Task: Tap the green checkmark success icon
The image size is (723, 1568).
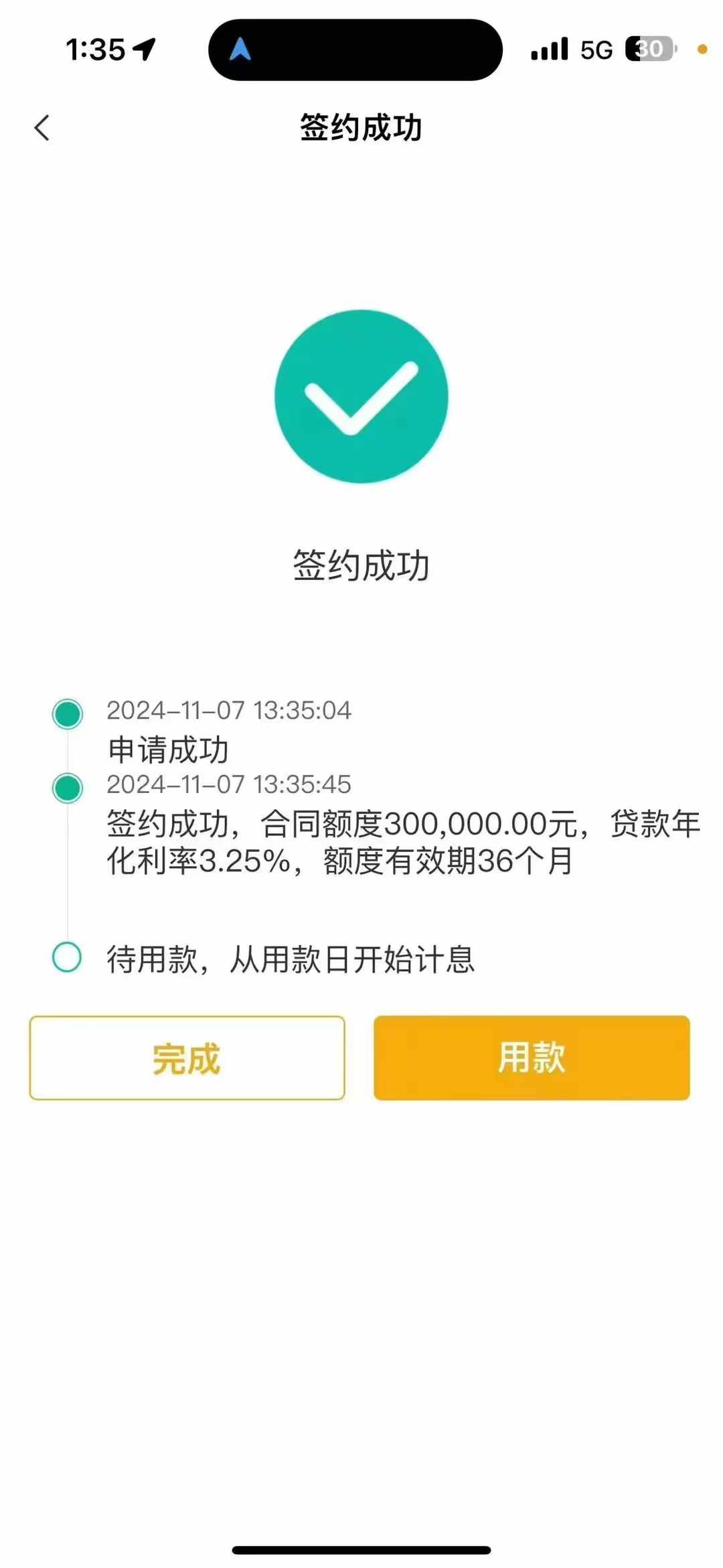Action: pyautogui.click(x=361, y=395)
